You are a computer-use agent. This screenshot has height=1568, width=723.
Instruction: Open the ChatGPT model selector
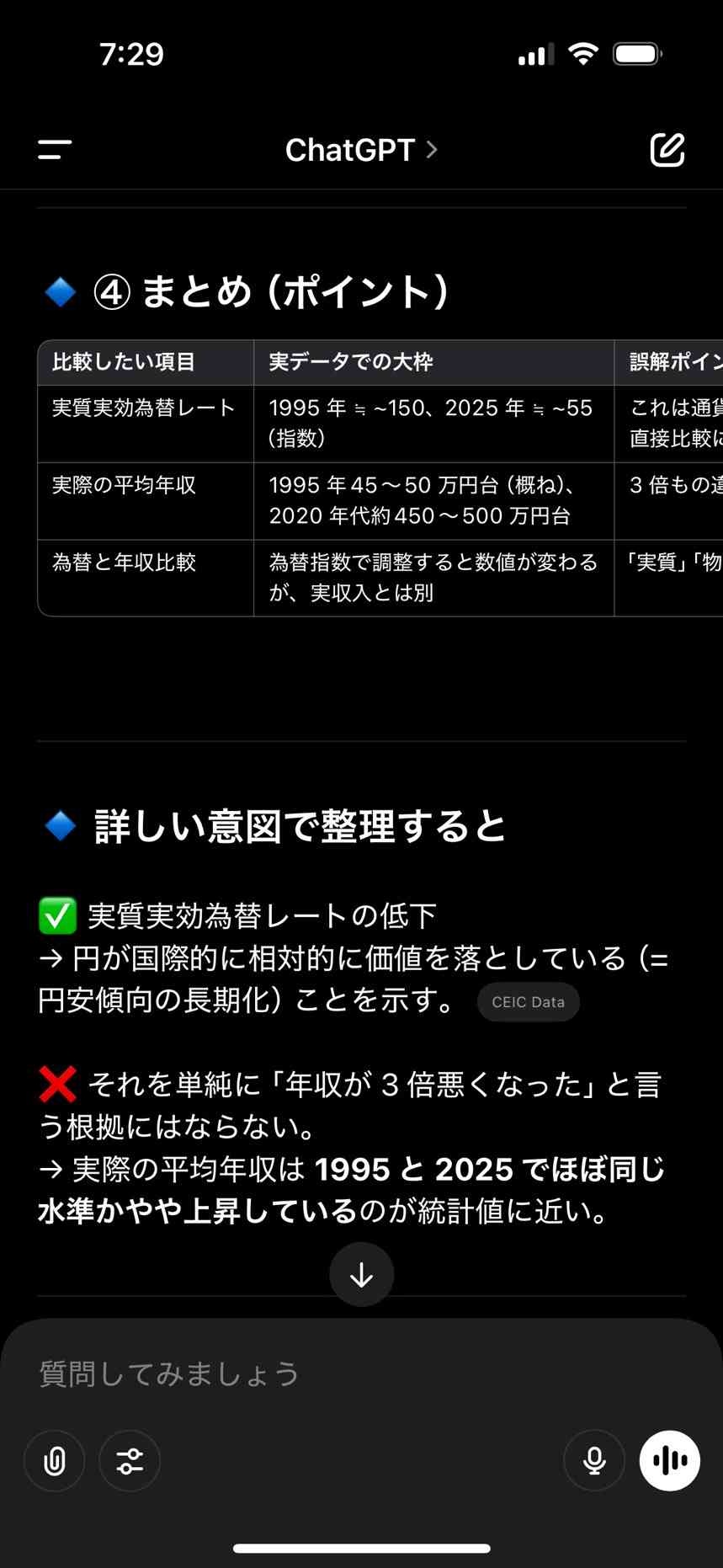(x=361, y=151)
